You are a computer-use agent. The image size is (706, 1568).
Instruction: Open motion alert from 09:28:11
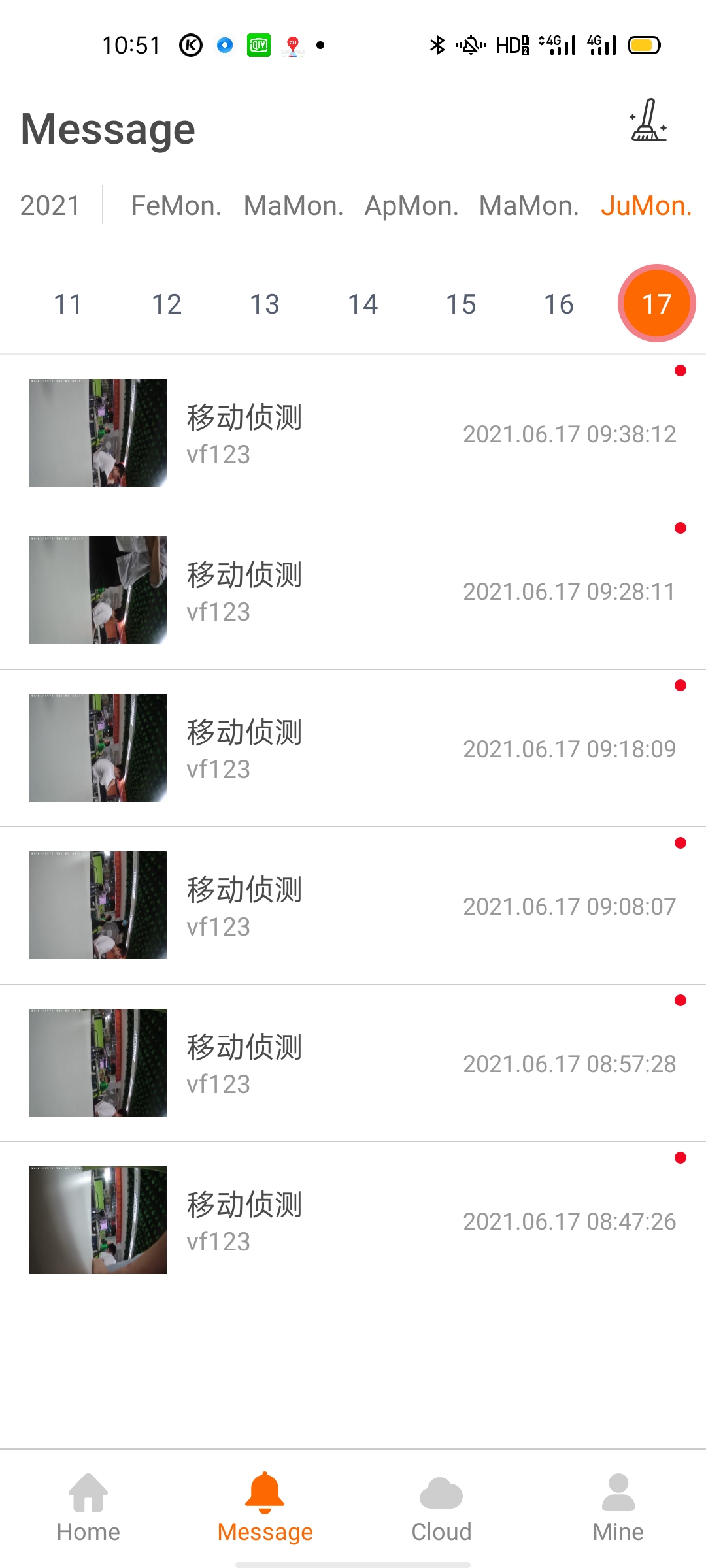[x=353, y=591]
